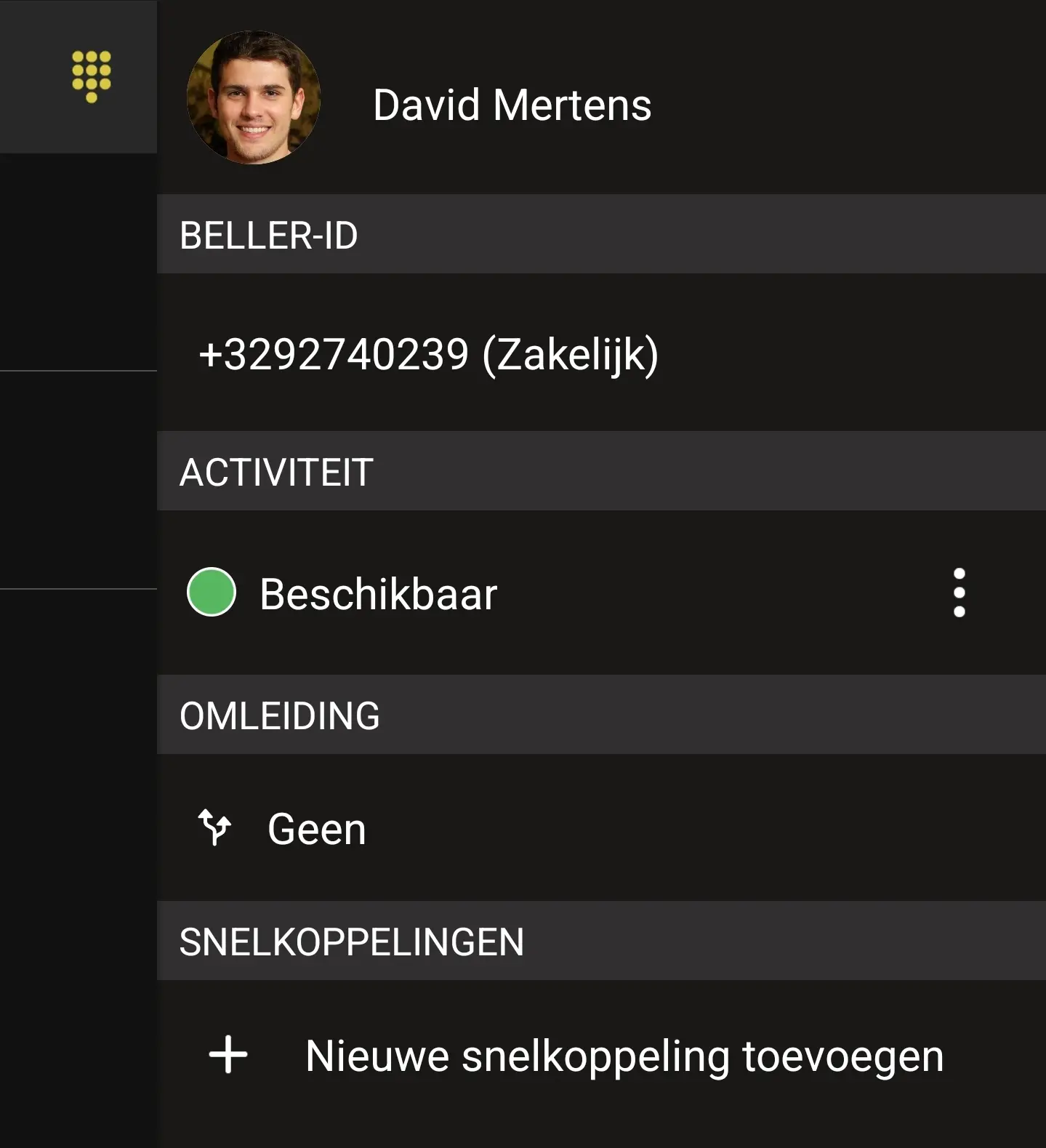Open the Beschikbaar activity status row
This screenshot has height=1148, width=1046.
click(378, 593)
